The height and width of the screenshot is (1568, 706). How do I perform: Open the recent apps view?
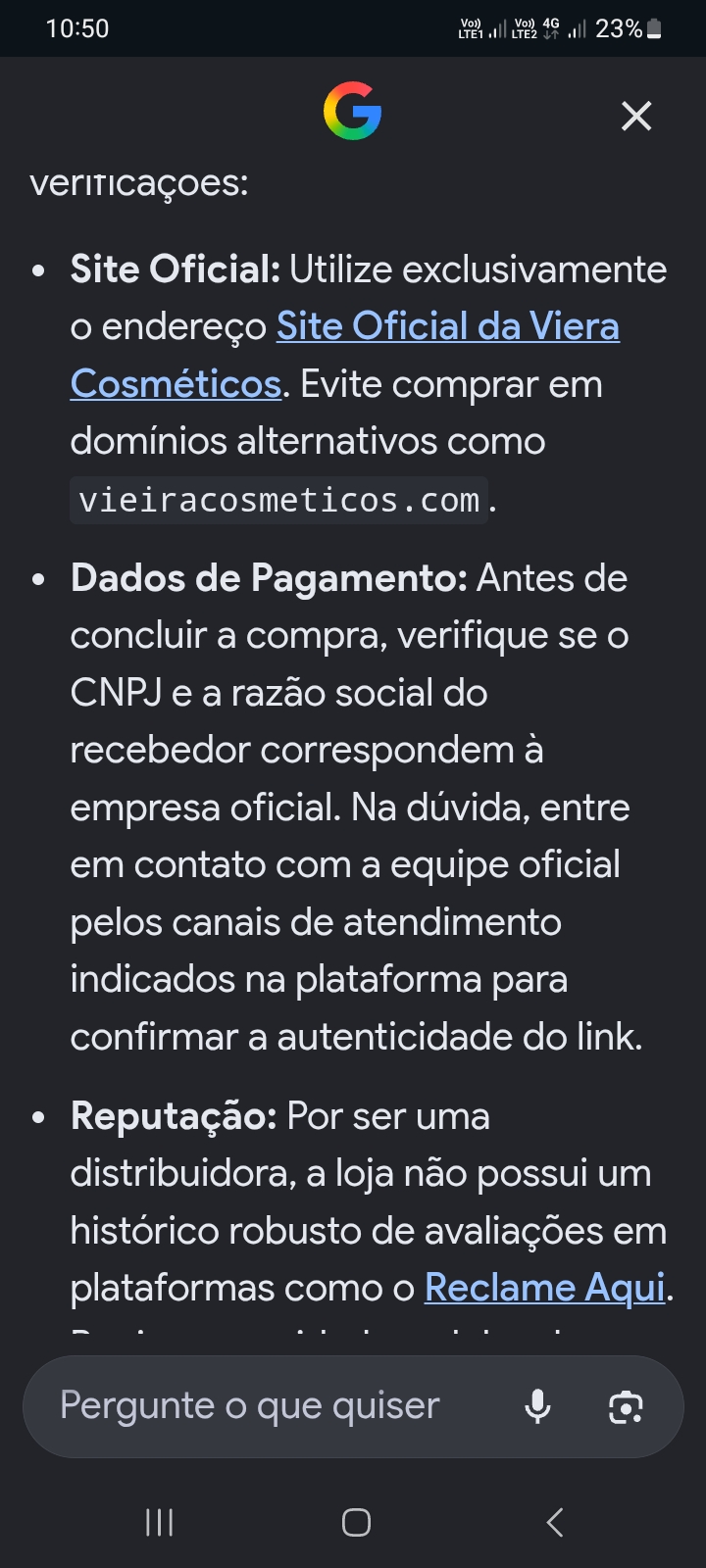[x=159, y=1522]
